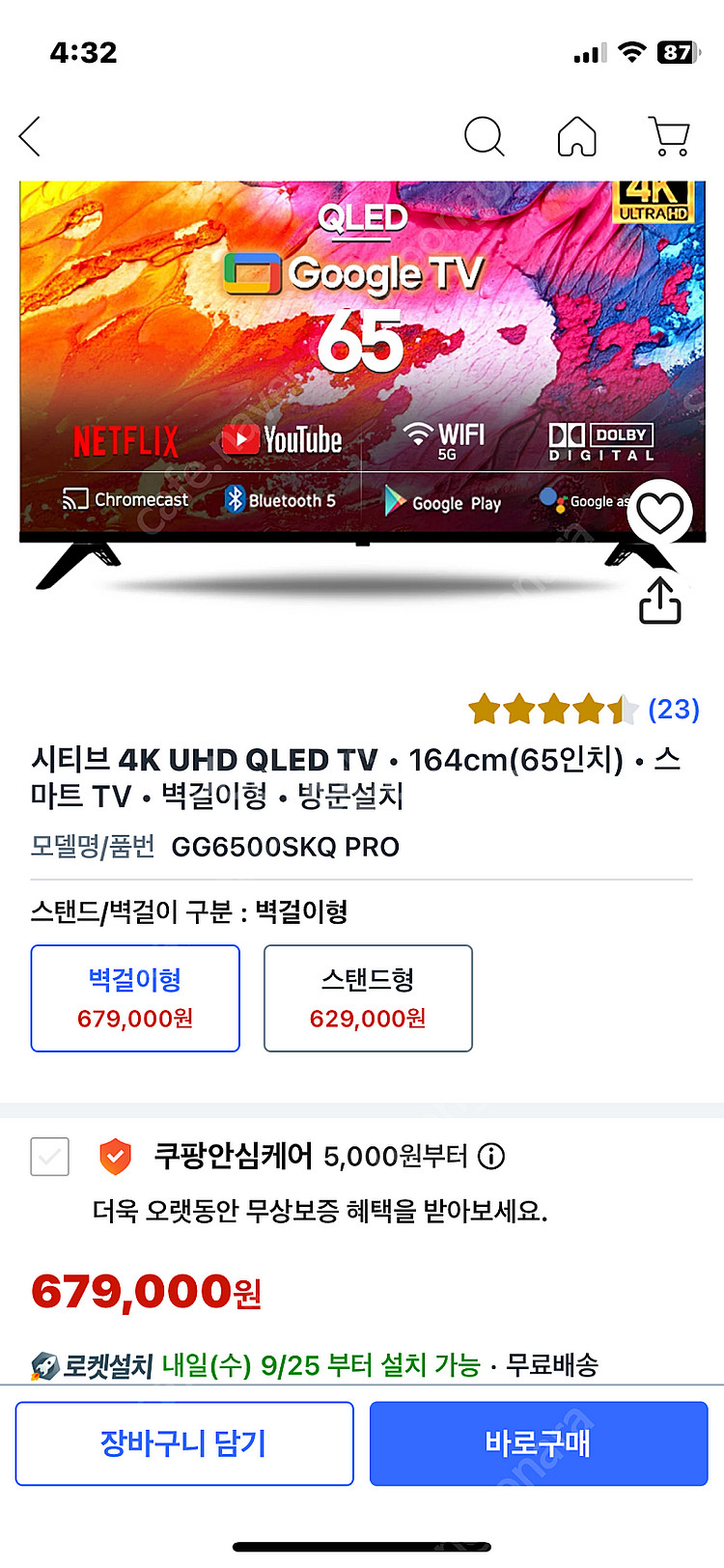Add this TV to the wishlist heart
The width and height of the screenshot is (724, 1568).
pyautogui.click(x=660, y=513)
